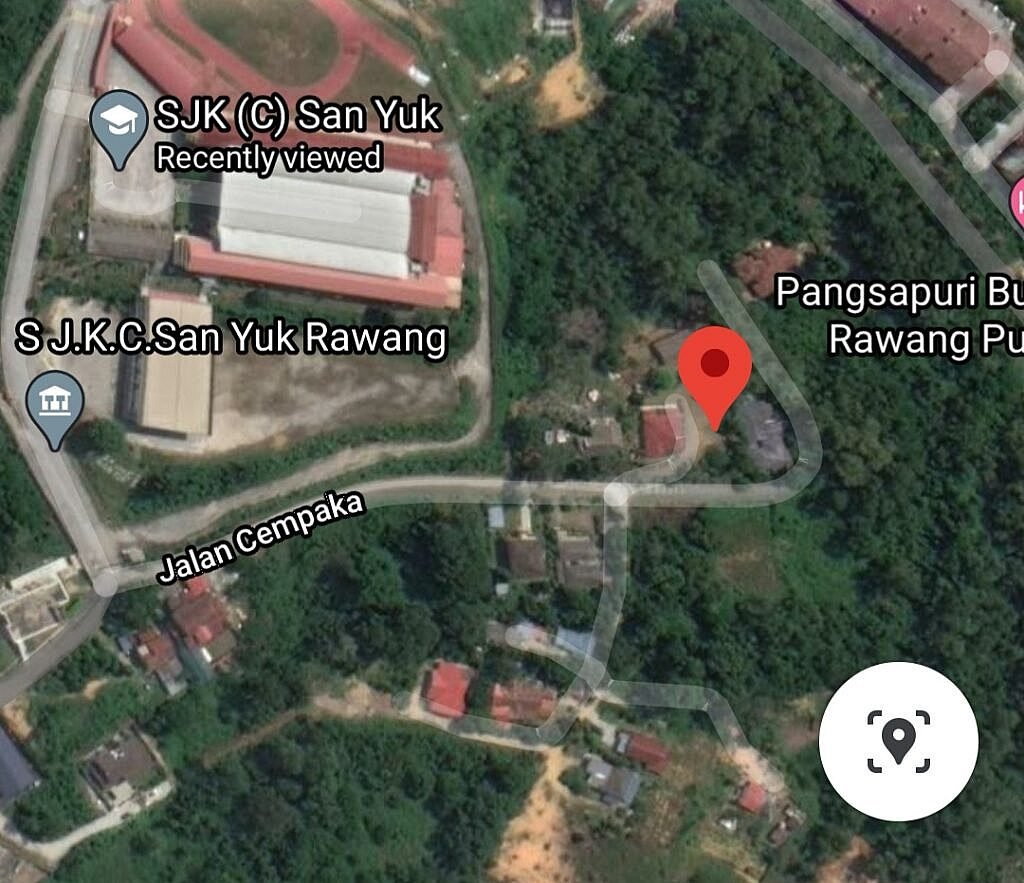The height and width of the screenshot is (883, 1024).
Task: Tap the round location lens button
Action: (x=898, y=741)
